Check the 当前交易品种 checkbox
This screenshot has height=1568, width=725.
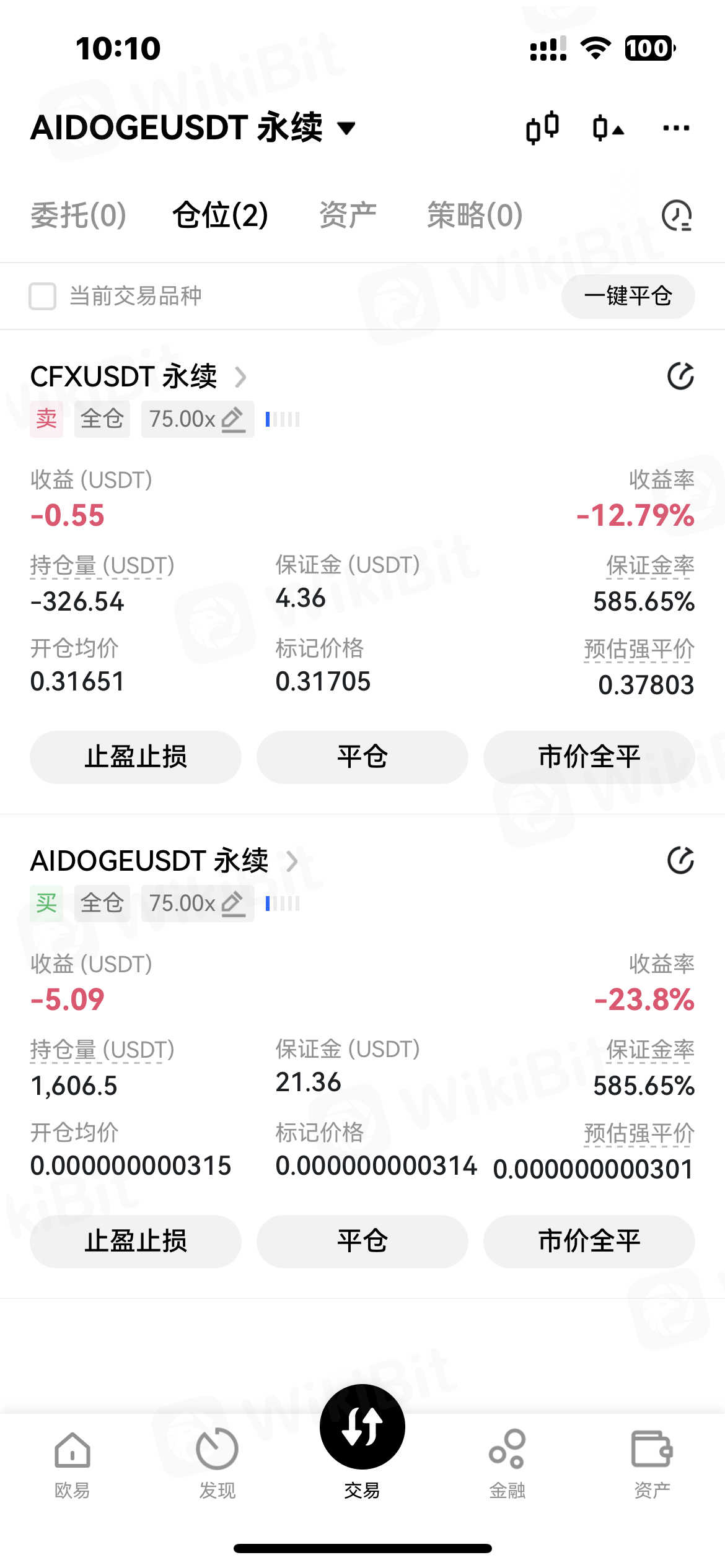tap(43, 296)
